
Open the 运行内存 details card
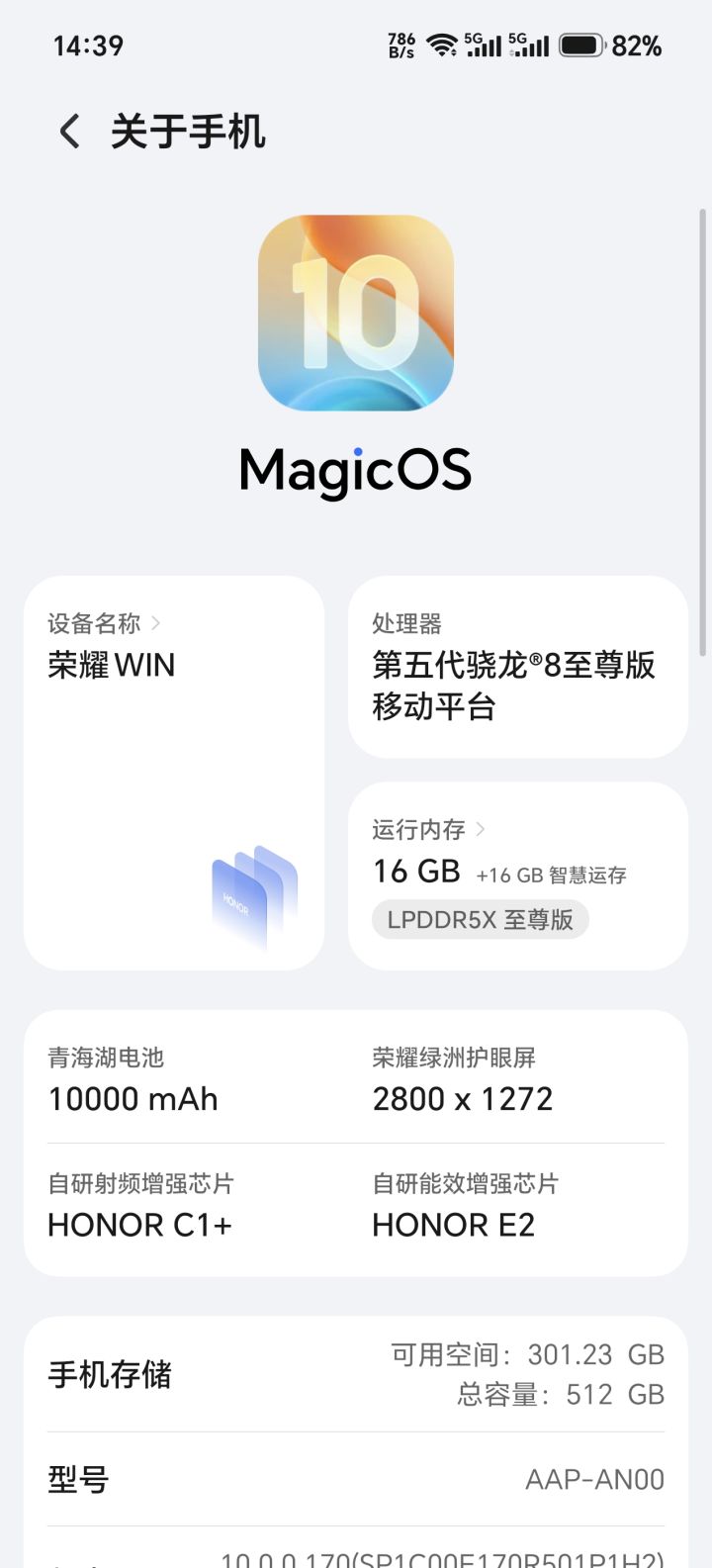[x=518, y=876]
